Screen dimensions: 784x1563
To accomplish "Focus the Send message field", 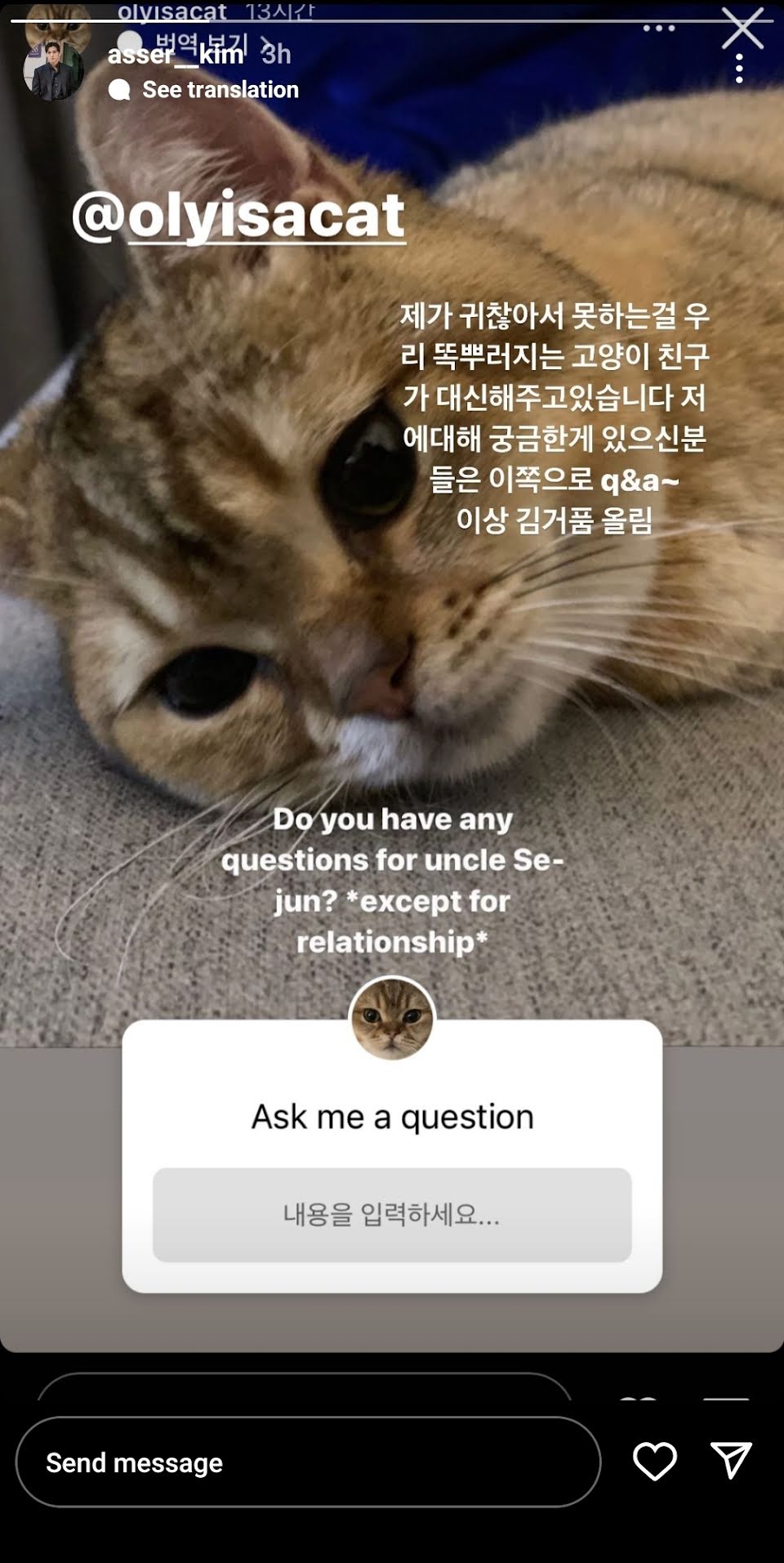I will pos(308,1463).
